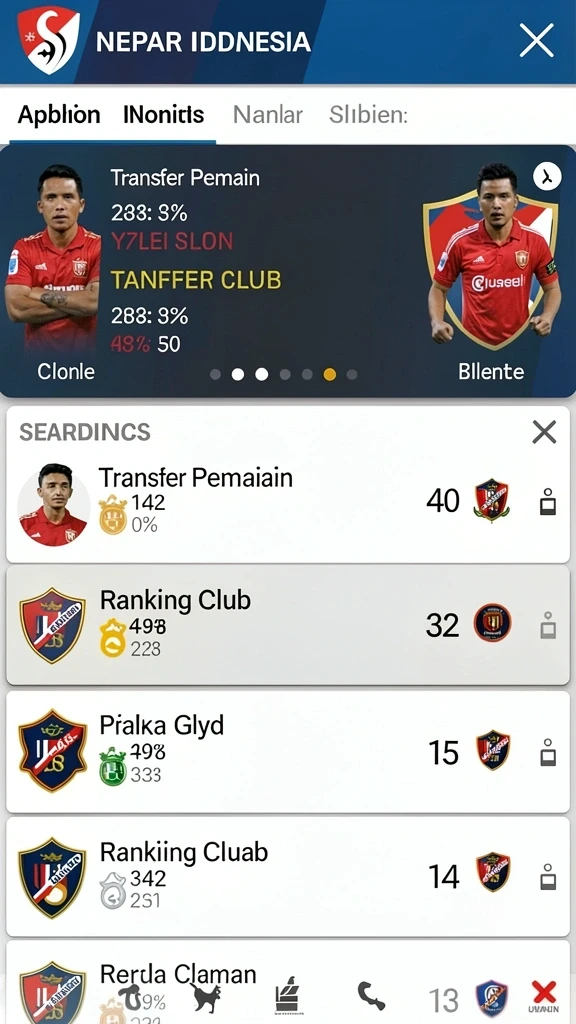Jump to the yellow carousel page dot
Viewport: 576px width, 1024px height.
(330, 374)
